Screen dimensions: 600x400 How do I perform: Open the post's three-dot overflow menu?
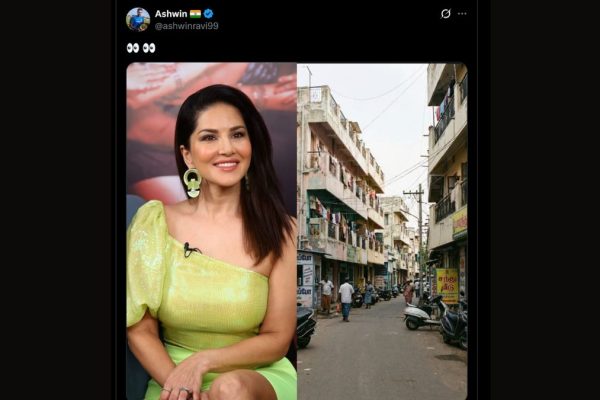[462, 14]
